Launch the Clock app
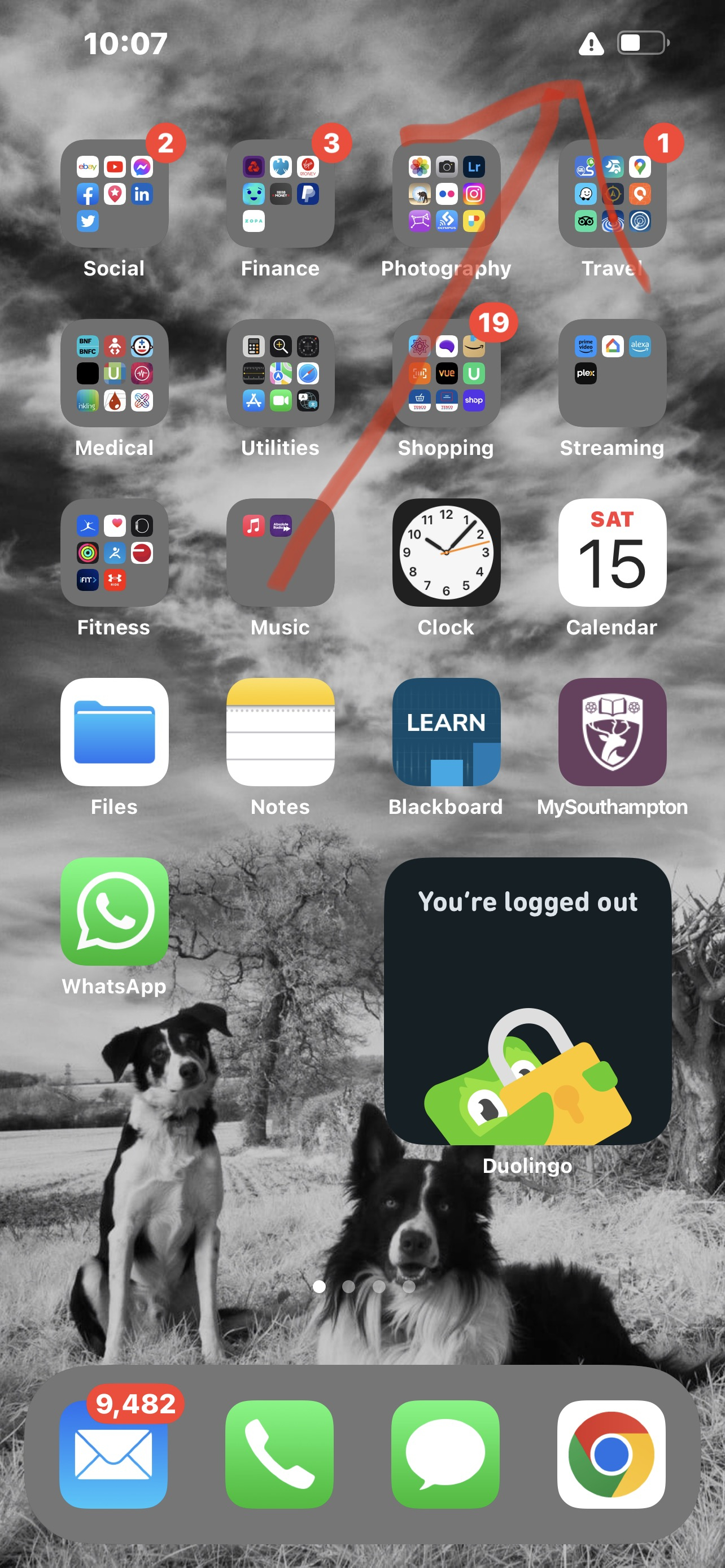This screenshot has height=1568, width=725. [x=446, y=552]
